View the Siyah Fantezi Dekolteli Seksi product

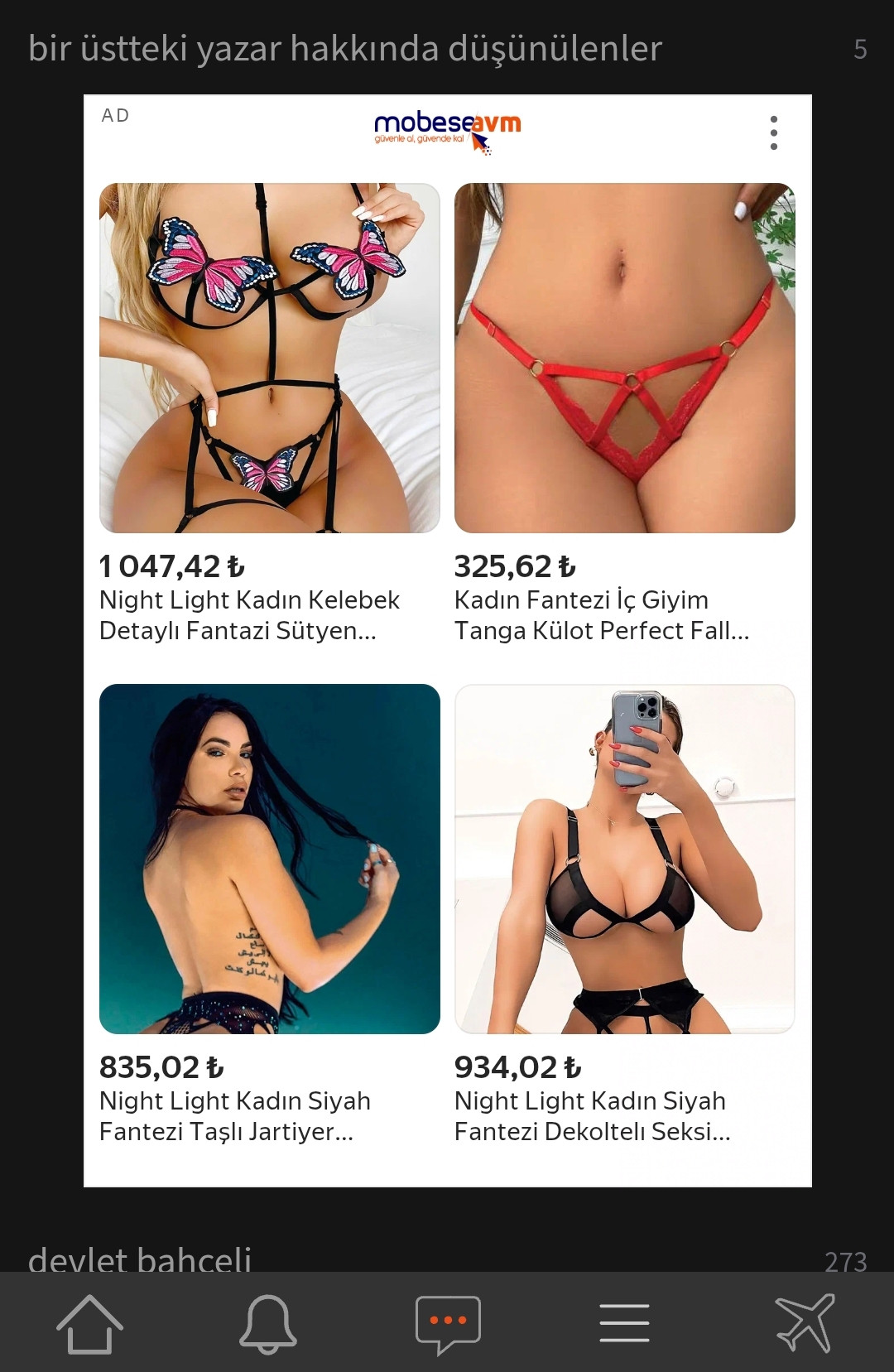click(624, 859)
